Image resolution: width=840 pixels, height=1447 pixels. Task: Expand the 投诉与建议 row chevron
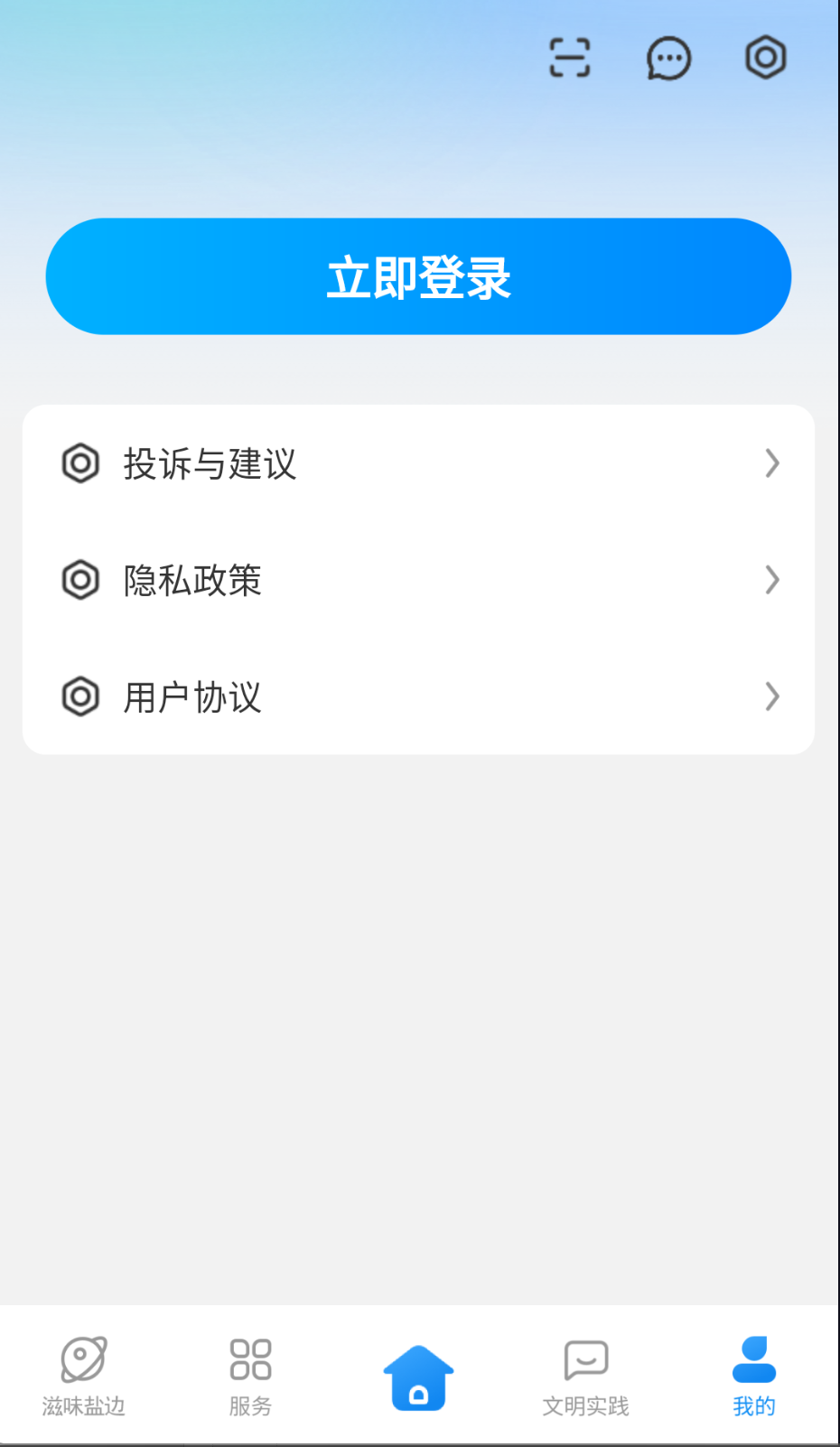click(x=772, y=463)
